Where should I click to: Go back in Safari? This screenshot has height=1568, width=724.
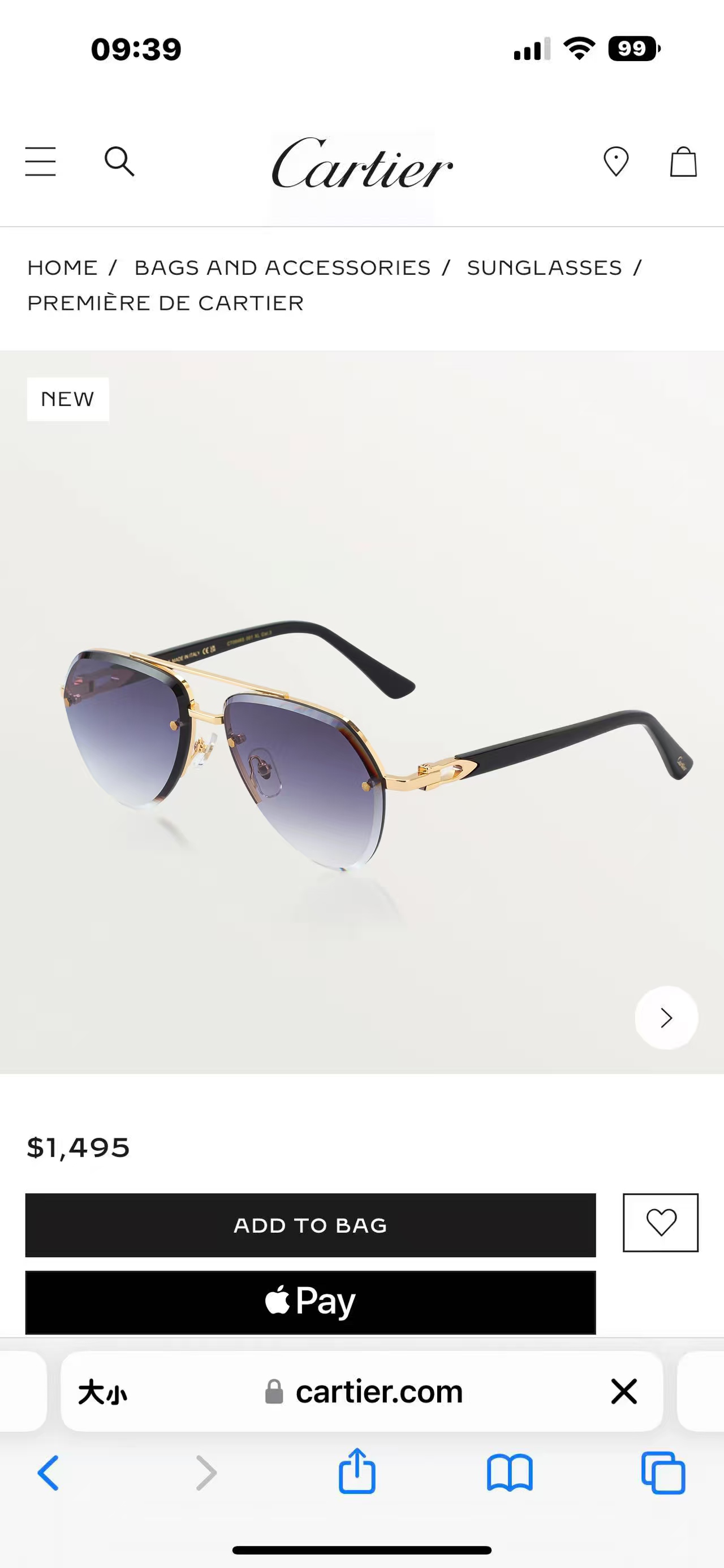(x=49, y=1473)
